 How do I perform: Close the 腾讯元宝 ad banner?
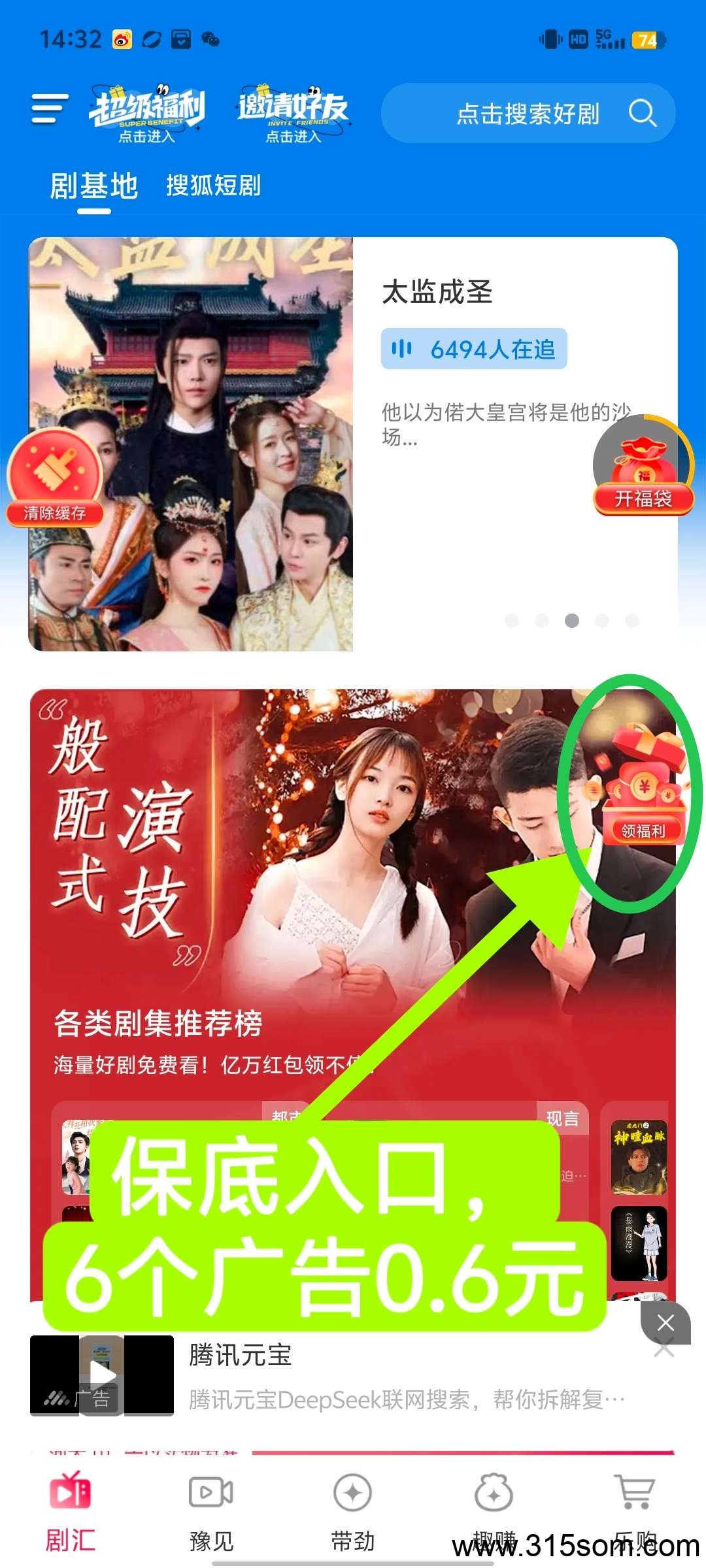tap(665, 1323)
